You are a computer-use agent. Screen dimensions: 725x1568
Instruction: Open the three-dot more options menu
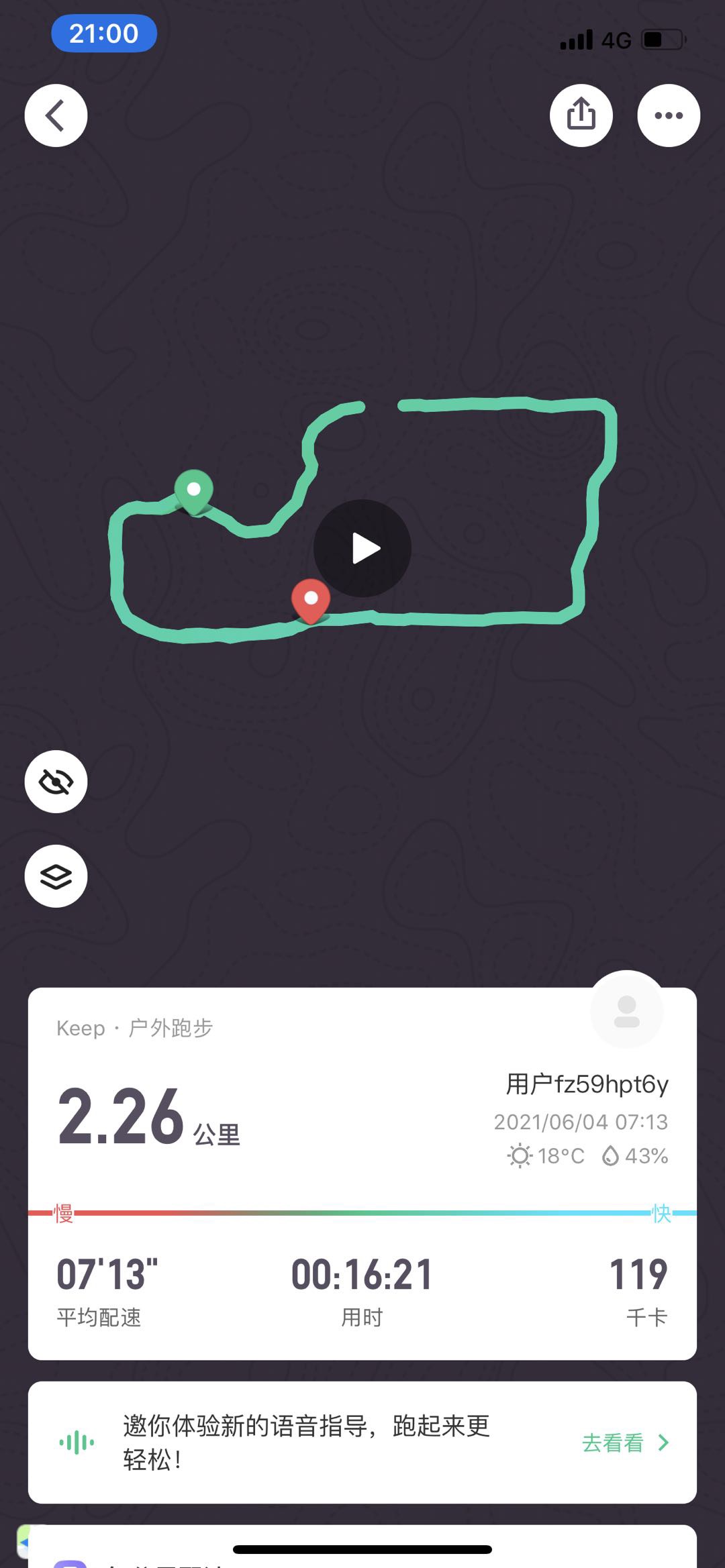coord(668,115)
